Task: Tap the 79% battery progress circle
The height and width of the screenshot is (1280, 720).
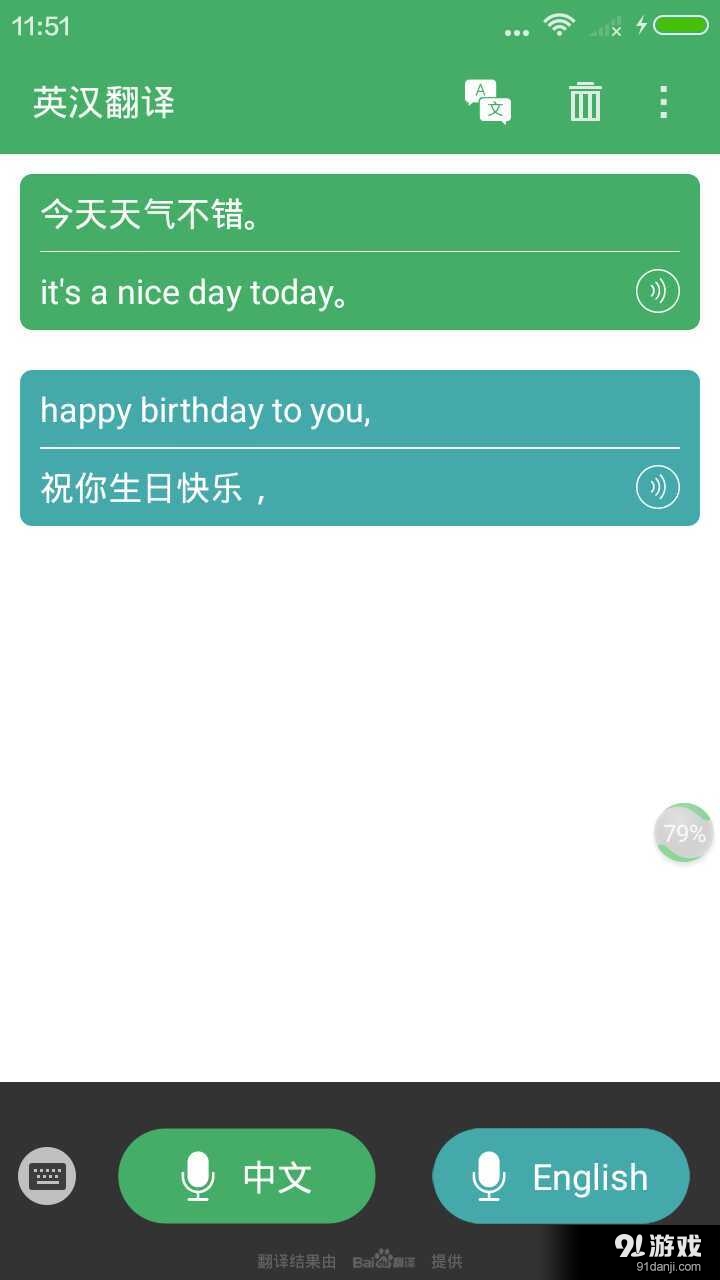Action: coord(683,833)
